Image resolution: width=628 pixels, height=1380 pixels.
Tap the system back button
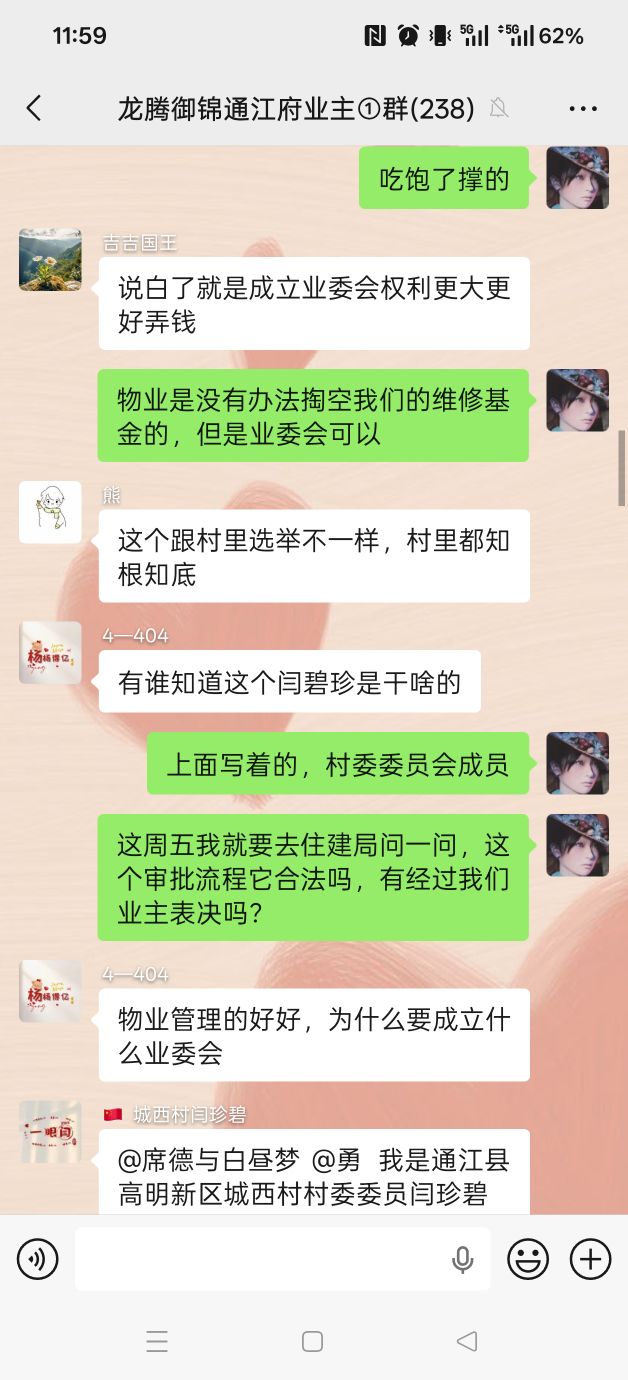[466, 1341]
